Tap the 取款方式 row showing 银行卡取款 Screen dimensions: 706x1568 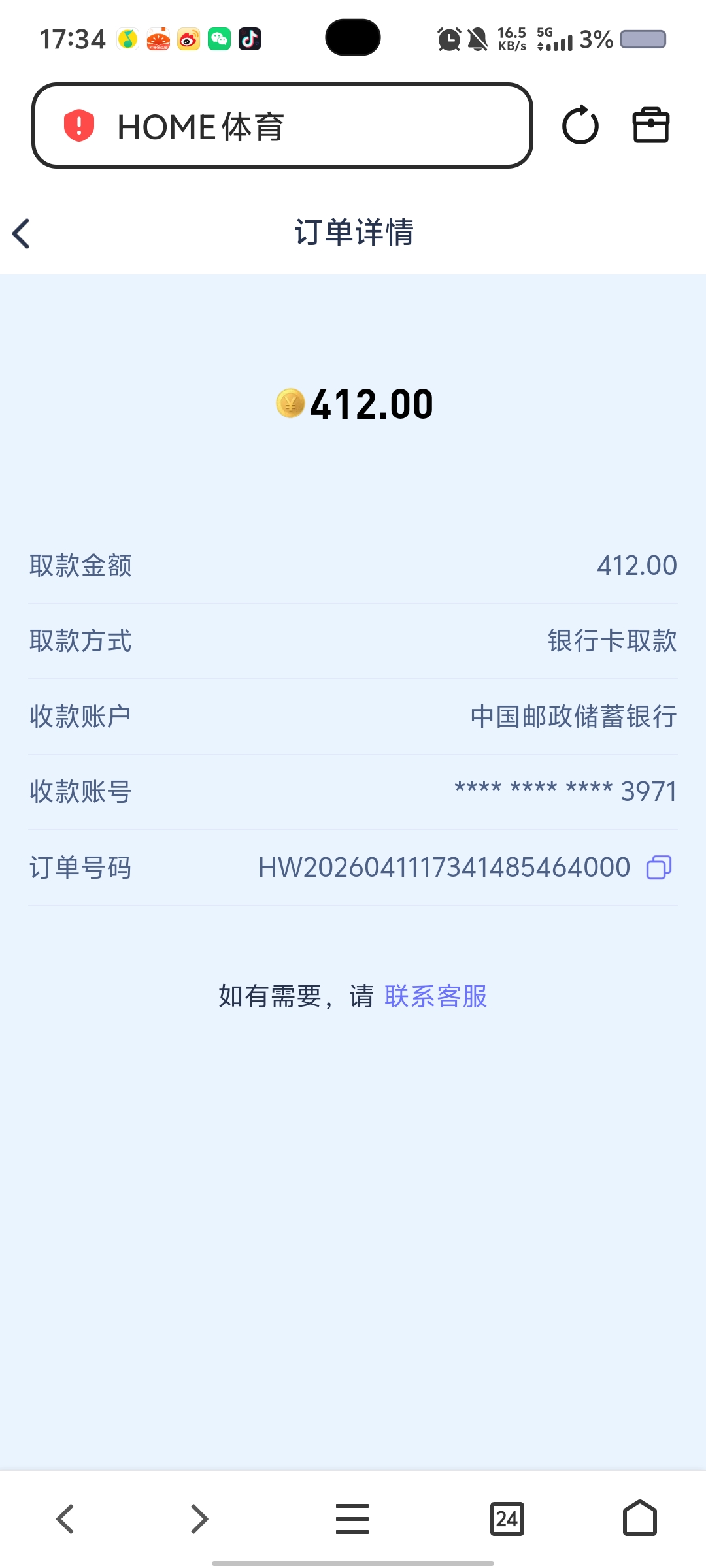(x=353, y=641)
